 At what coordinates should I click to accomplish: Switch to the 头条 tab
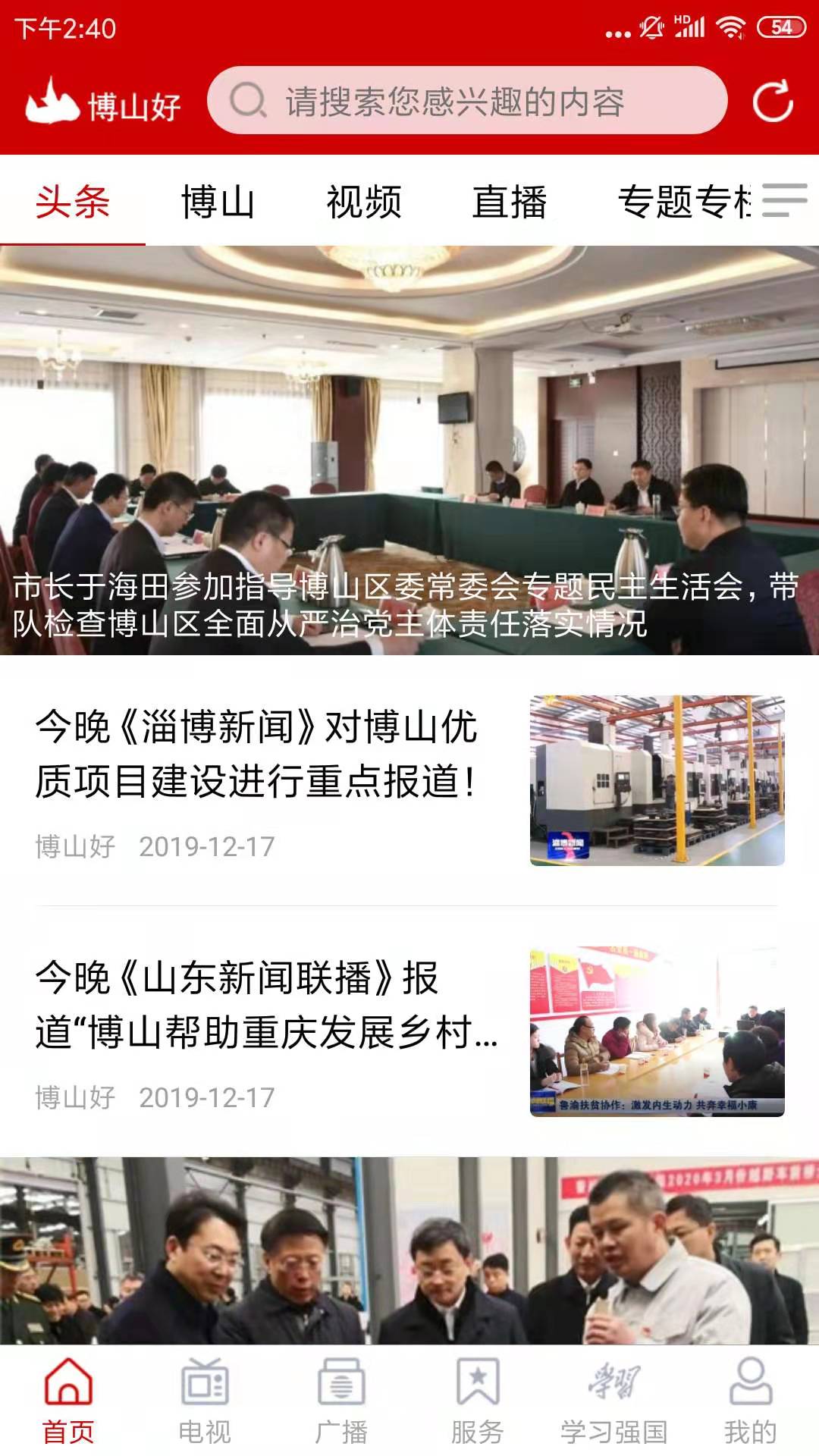coord(73,202)
